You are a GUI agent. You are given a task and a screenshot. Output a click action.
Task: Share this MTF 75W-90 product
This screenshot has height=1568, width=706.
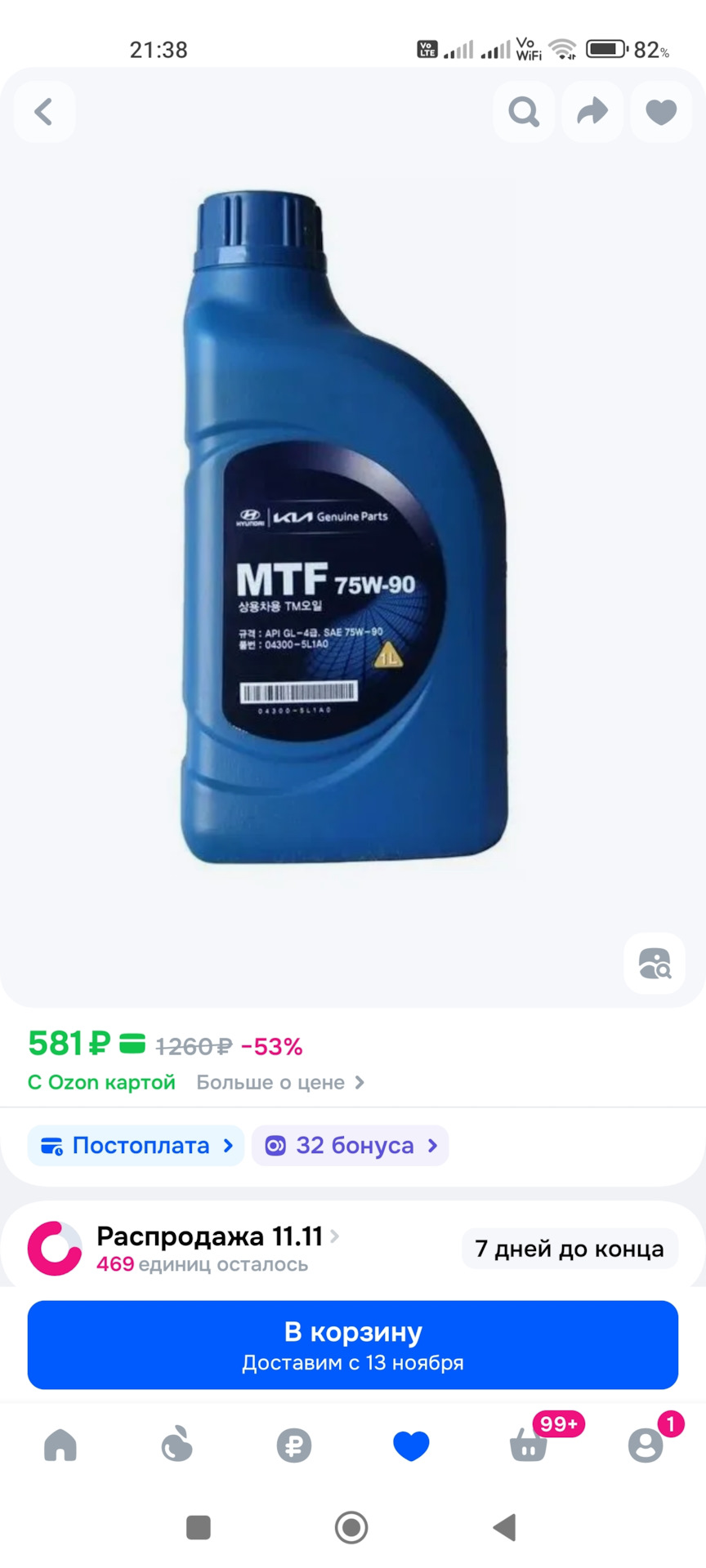coord(592,112)
